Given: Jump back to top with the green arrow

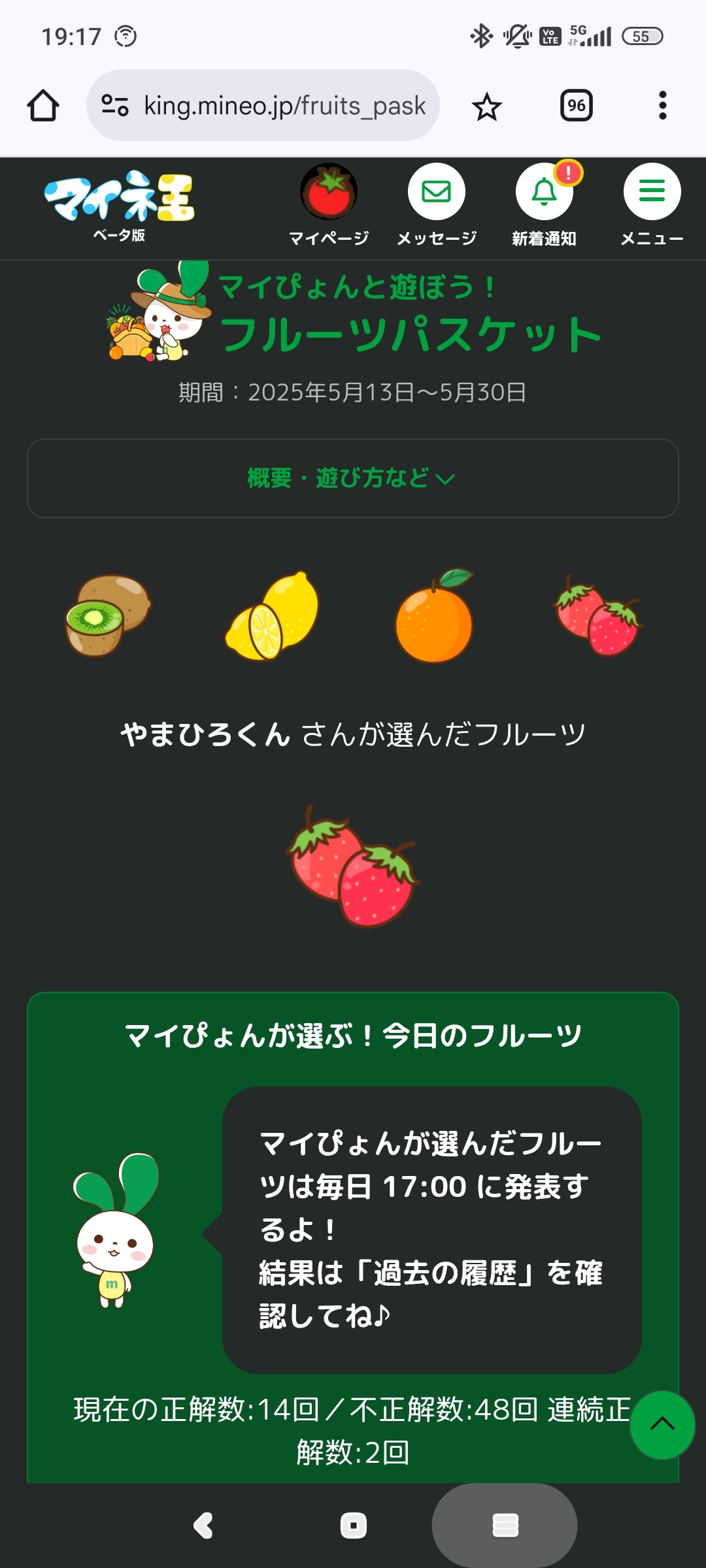Looking at the screenshot, I should pyautogui.click(x=662, y=1424).
